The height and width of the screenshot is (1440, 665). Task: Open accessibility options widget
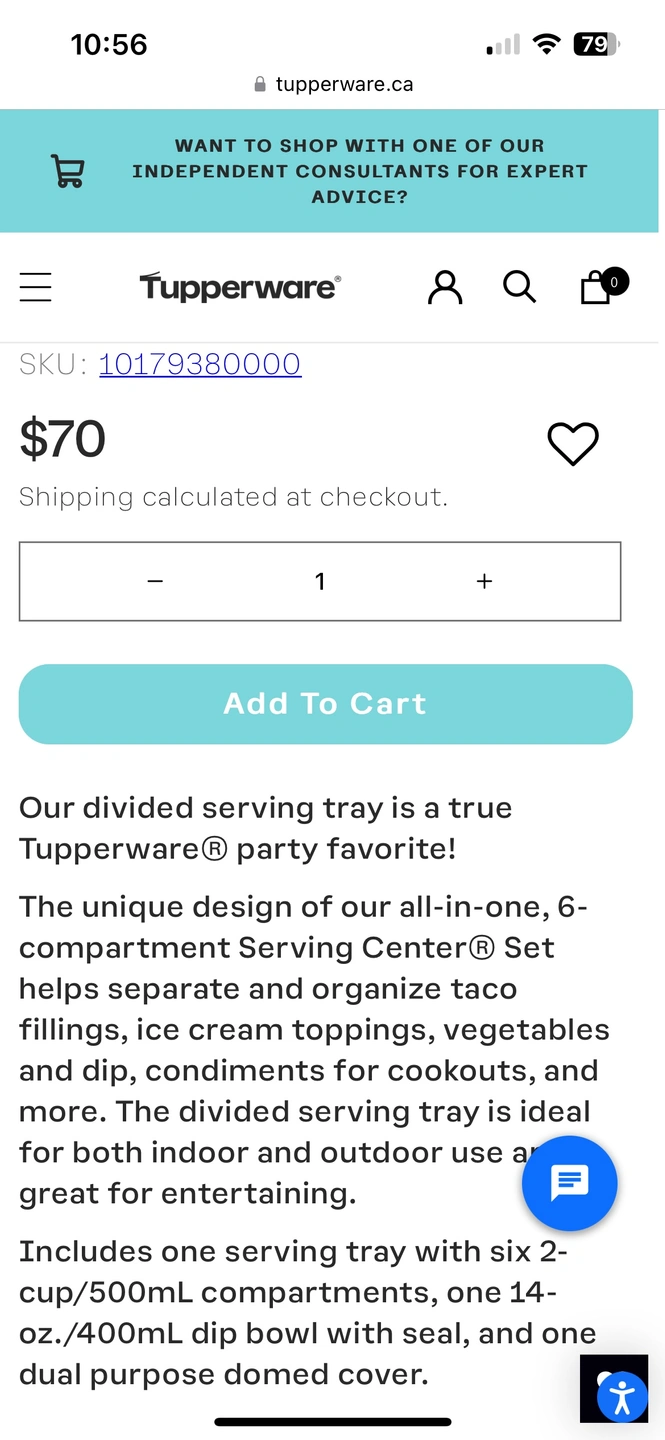622,1396
